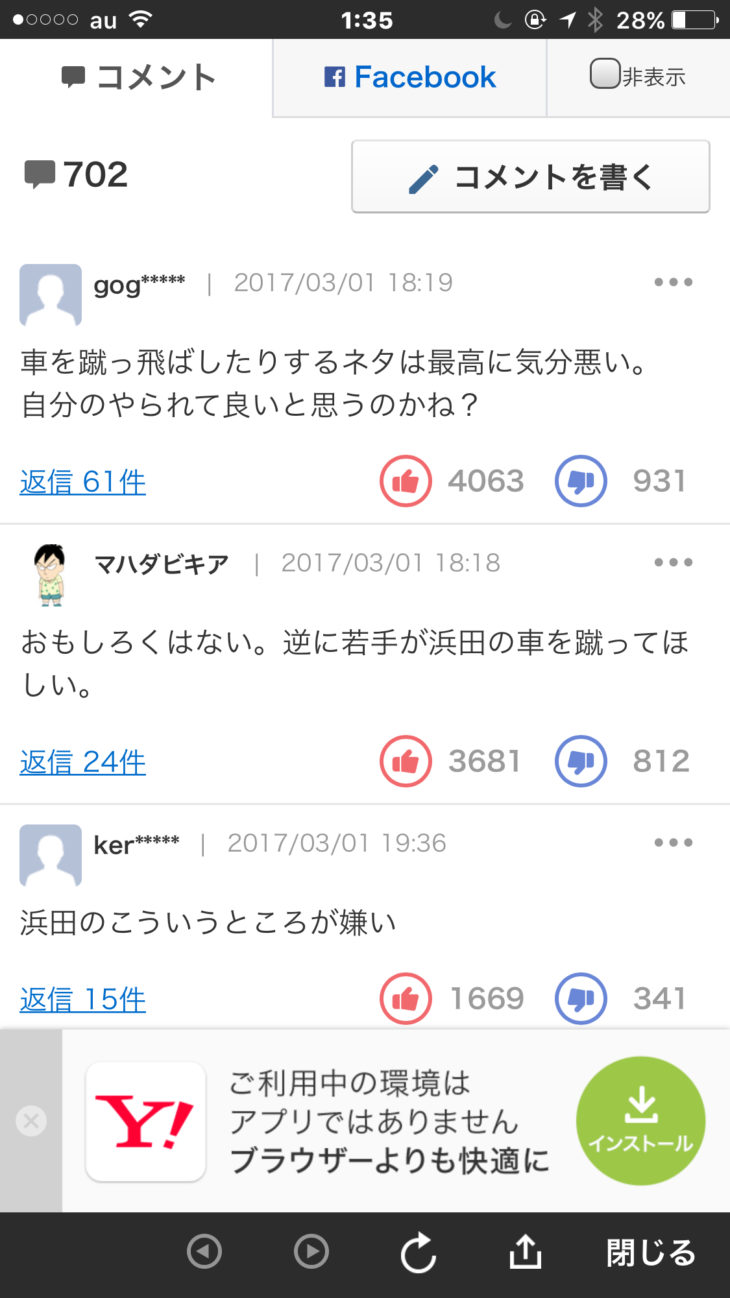This screenshot has height=1298, width=730.
Task: Open the overflow menu on gog*****'s comment
Action: tap(673, 282)
